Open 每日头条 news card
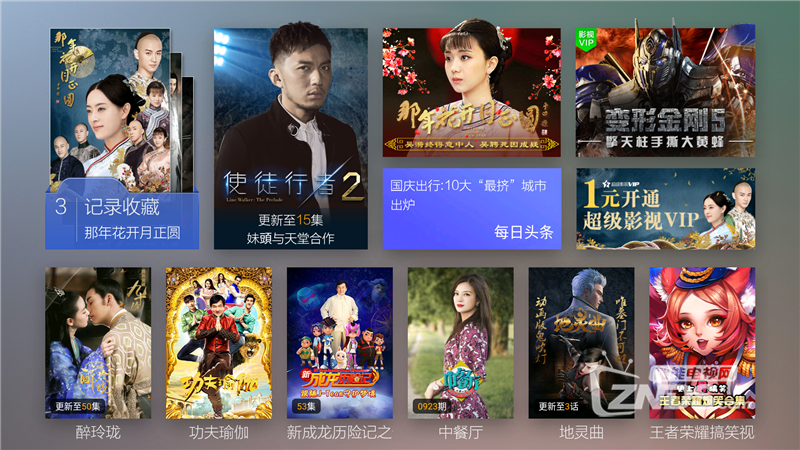This screenshot has width=800, height=450. coord(471,208)
